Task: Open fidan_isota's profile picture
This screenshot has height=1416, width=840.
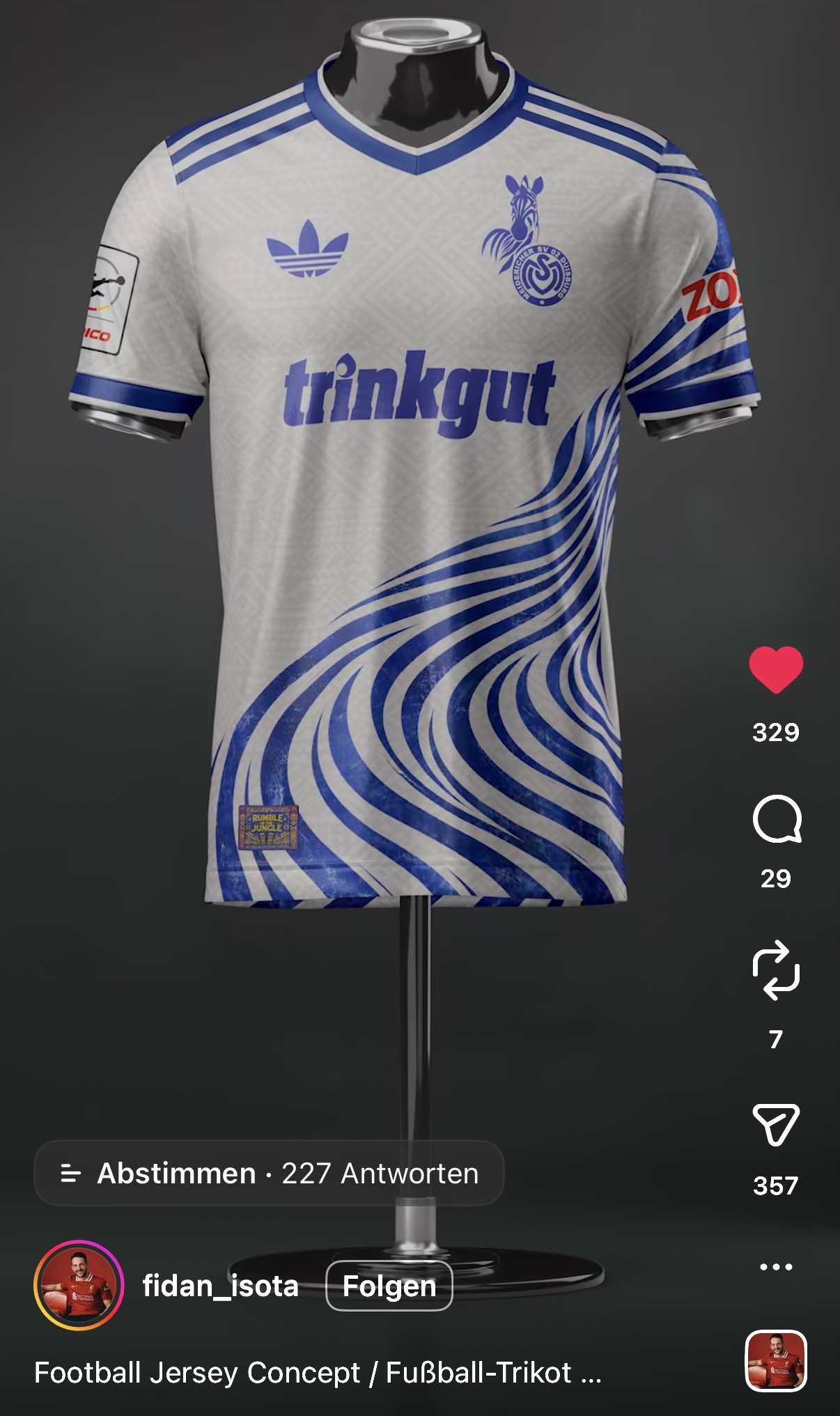Action: coord(79,1286)
